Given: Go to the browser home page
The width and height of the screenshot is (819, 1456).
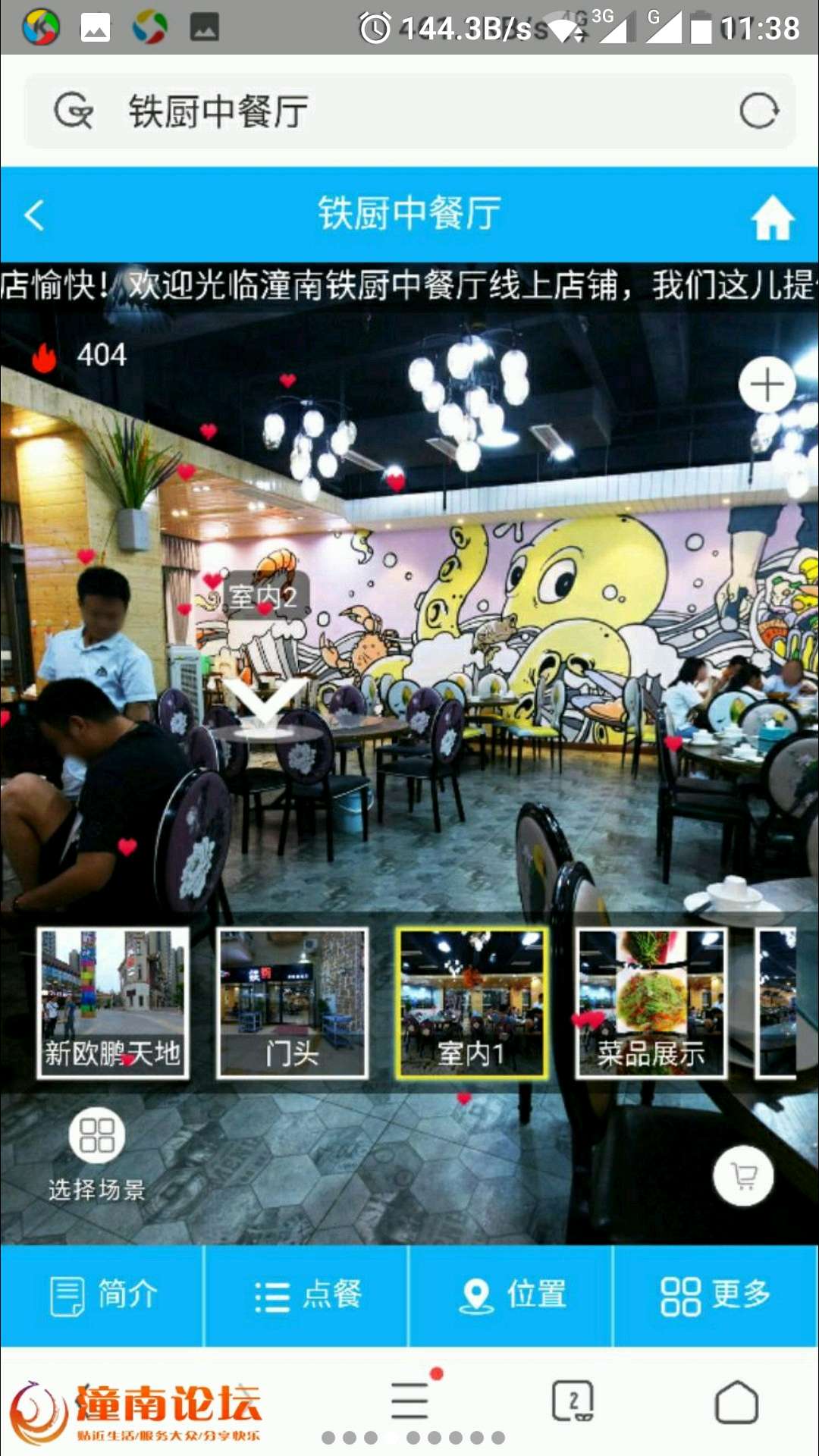Looking at the screenshot, I should tap(736, 1401).
